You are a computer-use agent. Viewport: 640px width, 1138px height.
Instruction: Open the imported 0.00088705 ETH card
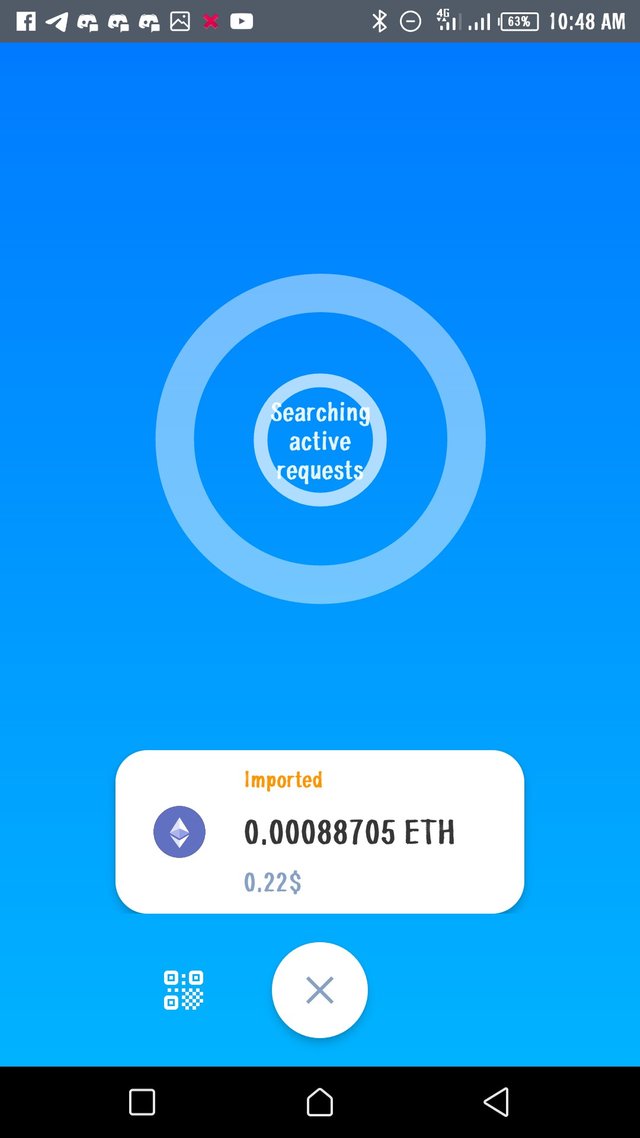320,831
